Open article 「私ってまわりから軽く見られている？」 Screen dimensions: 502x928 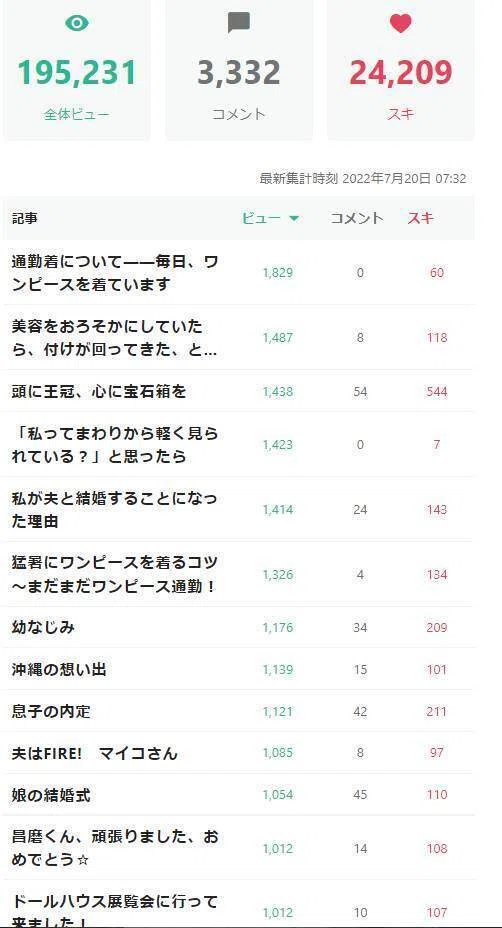(115, 444)
